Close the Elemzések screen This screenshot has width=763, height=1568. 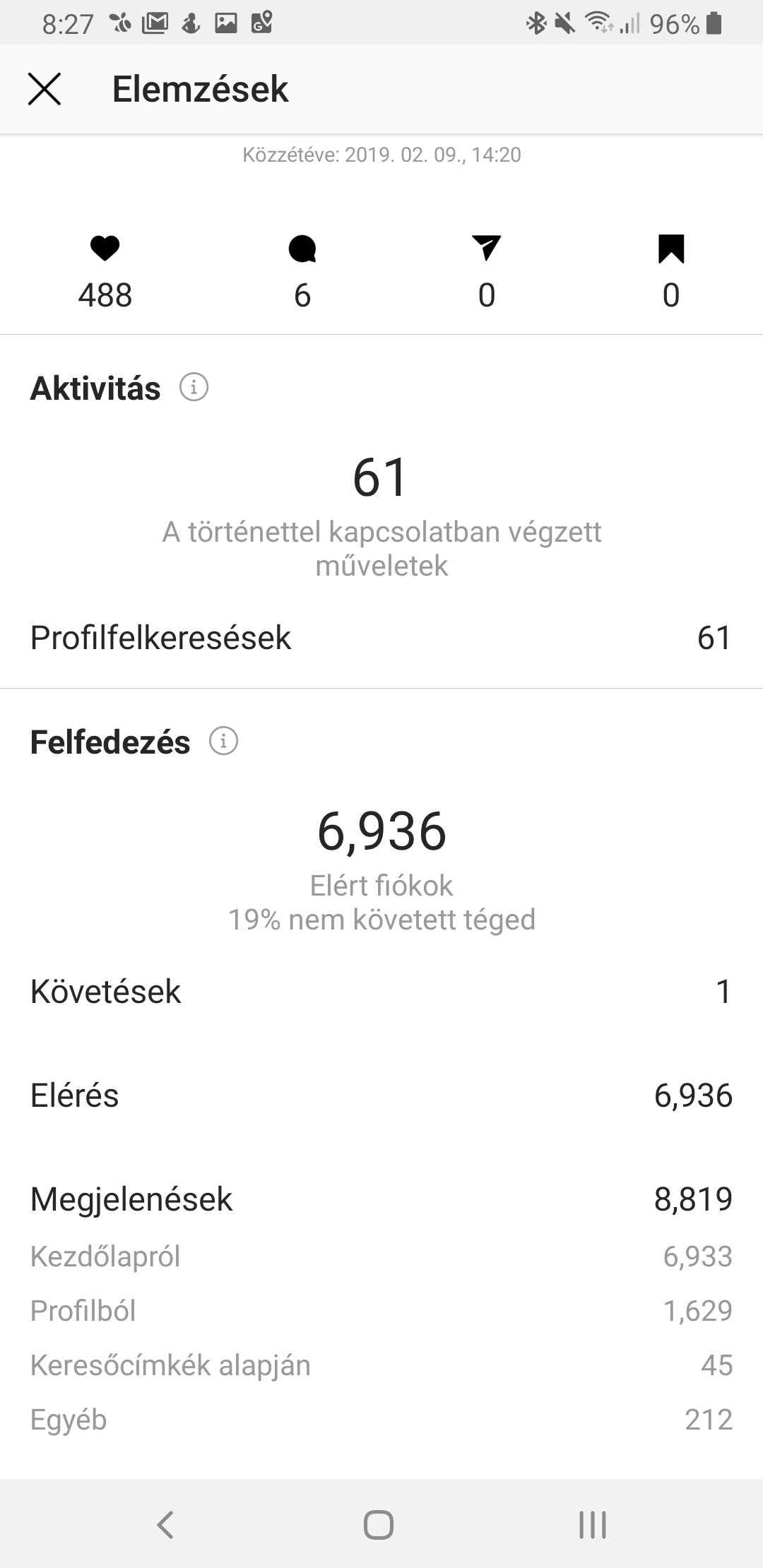pos(45,89)
